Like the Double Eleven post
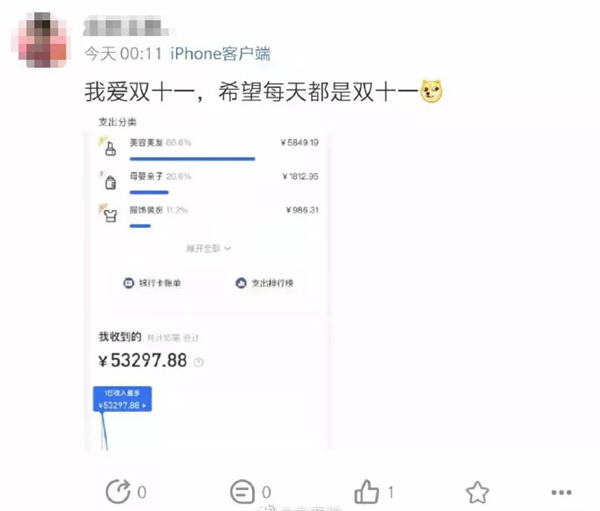600x511 pixels. click(x=367, y=491)
